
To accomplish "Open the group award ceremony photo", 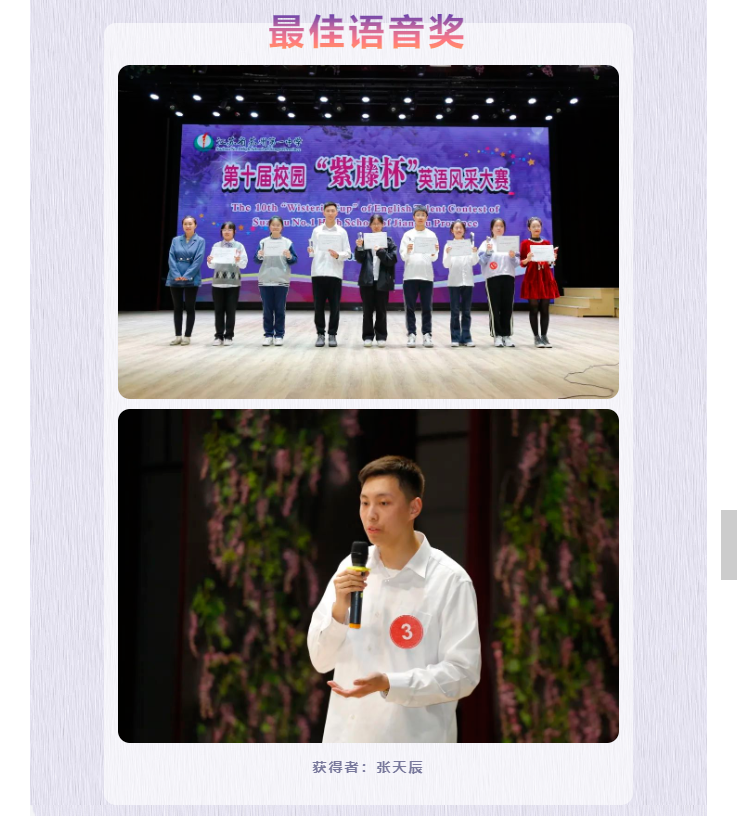I will [368, 232].
